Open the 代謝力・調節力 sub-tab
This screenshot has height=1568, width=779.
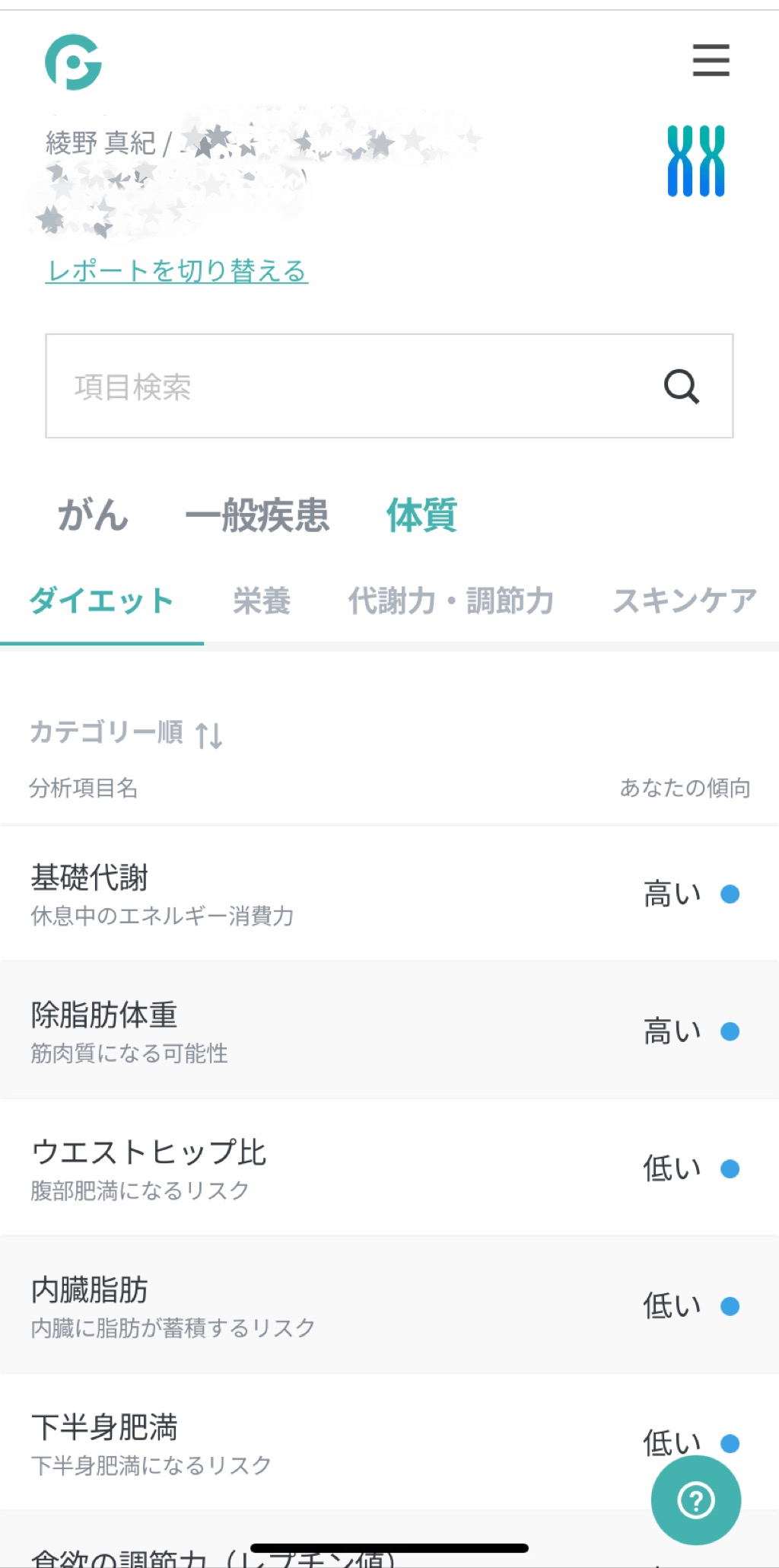(x=451, y=601)
